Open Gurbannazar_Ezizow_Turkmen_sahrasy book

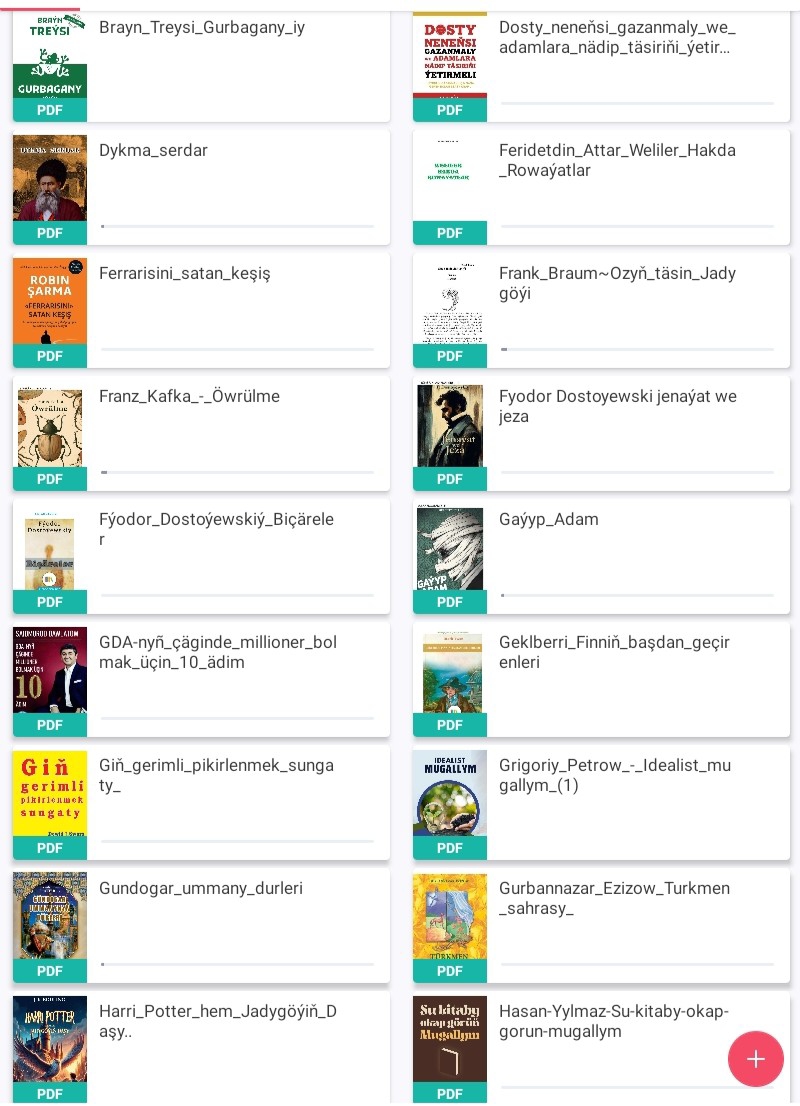[x=600, y=925]
